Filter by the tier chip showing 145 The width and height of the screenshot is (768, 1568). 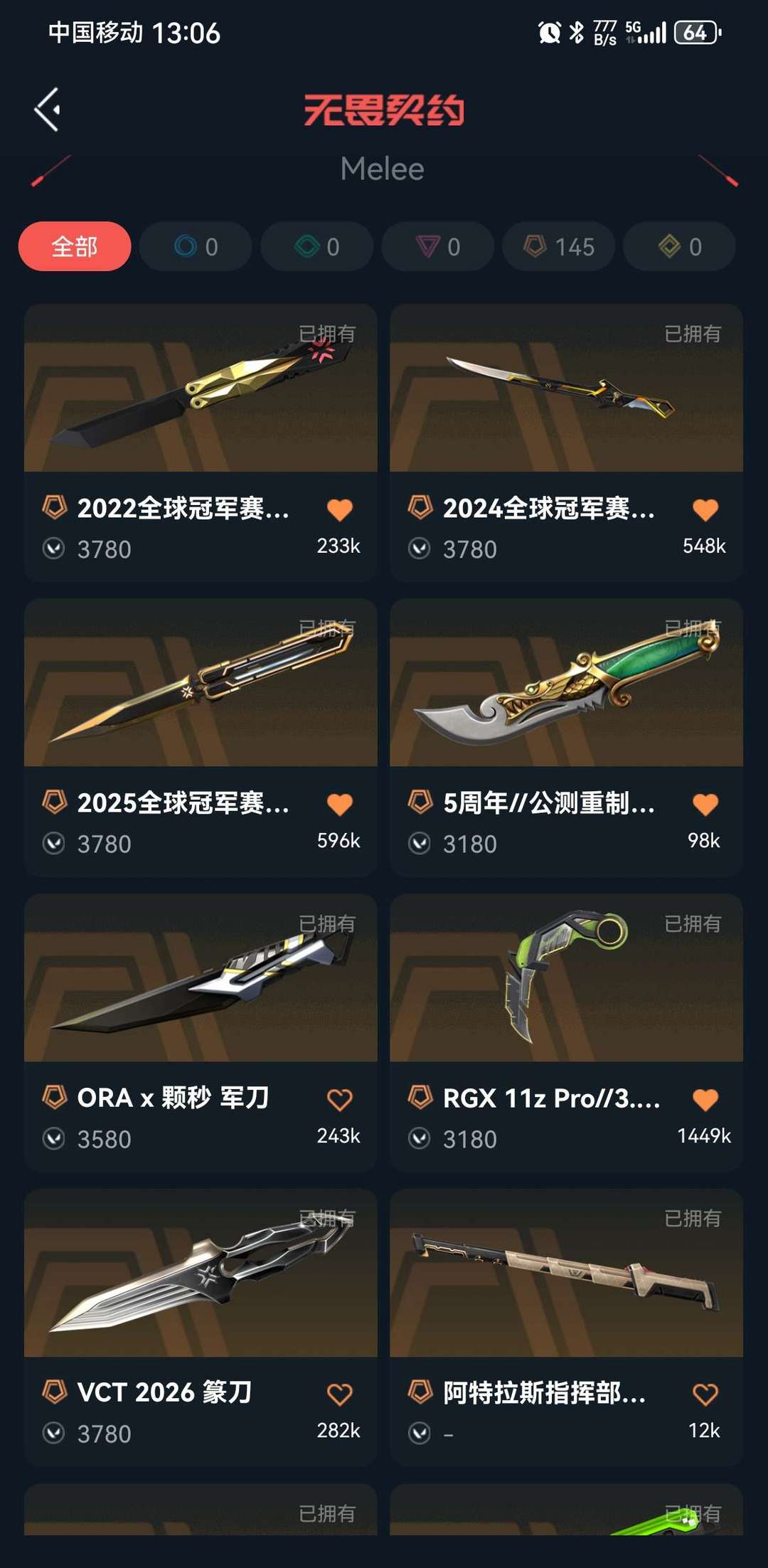(x=559, y=246)
